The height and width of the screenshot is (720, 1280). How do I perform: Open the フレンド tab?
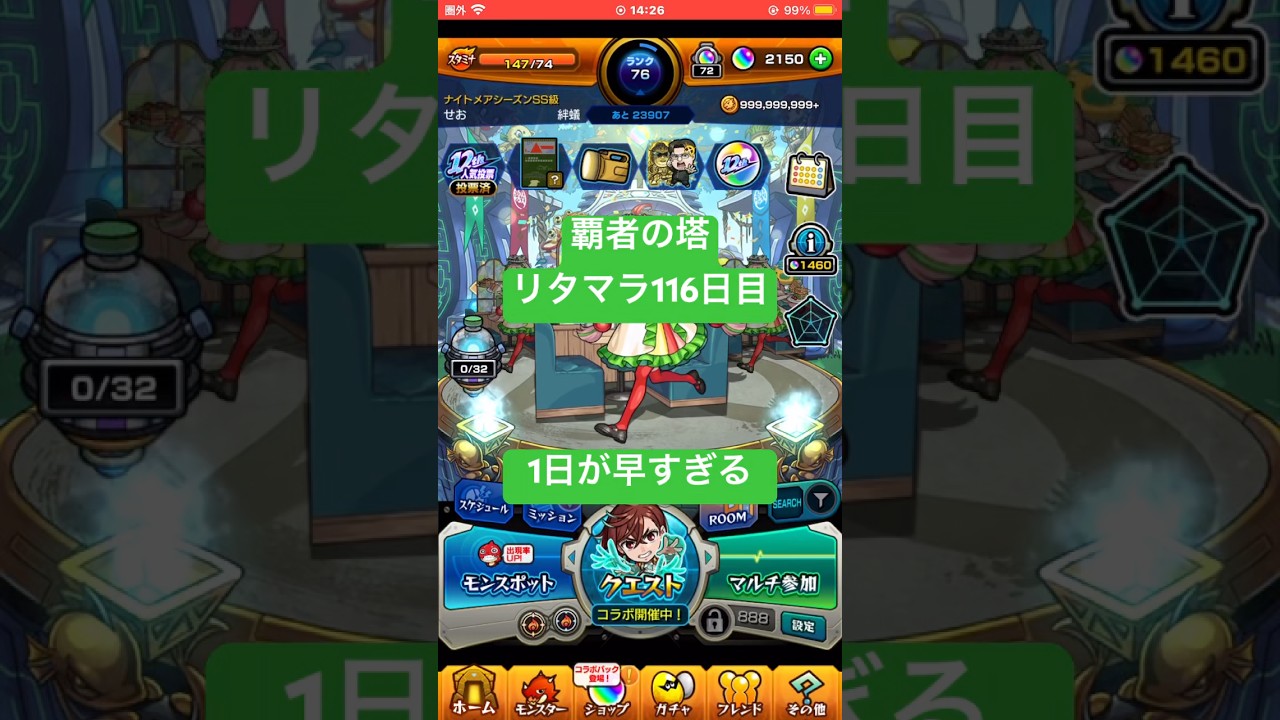740,692
